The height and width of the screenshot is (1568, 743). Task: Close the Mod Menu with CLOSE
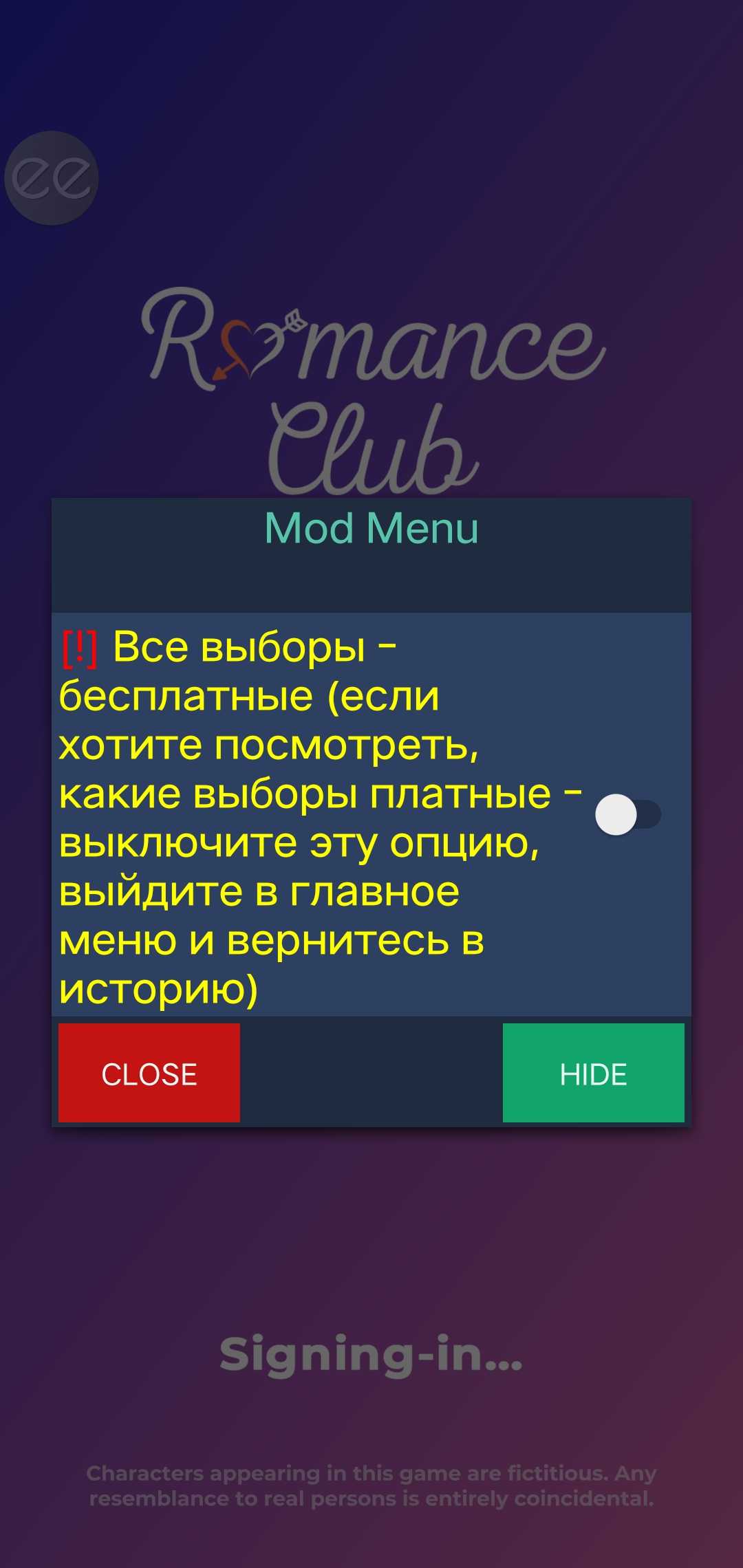[x=149, y=1073]
